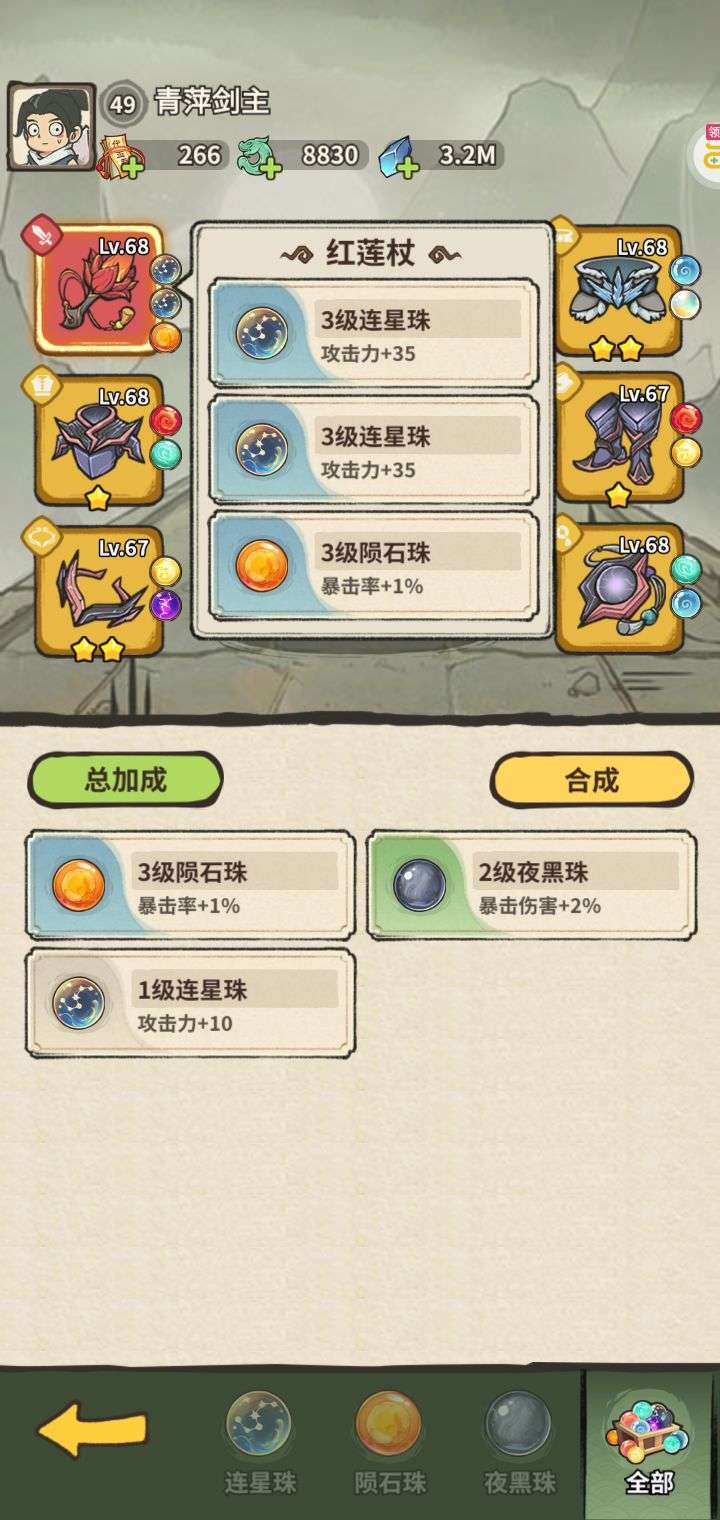The height and width of the screenshot is (1520, 720).
Task: Switch to the 连星珠 tab
Action: pyautogui.click(x=258, y=1442)
